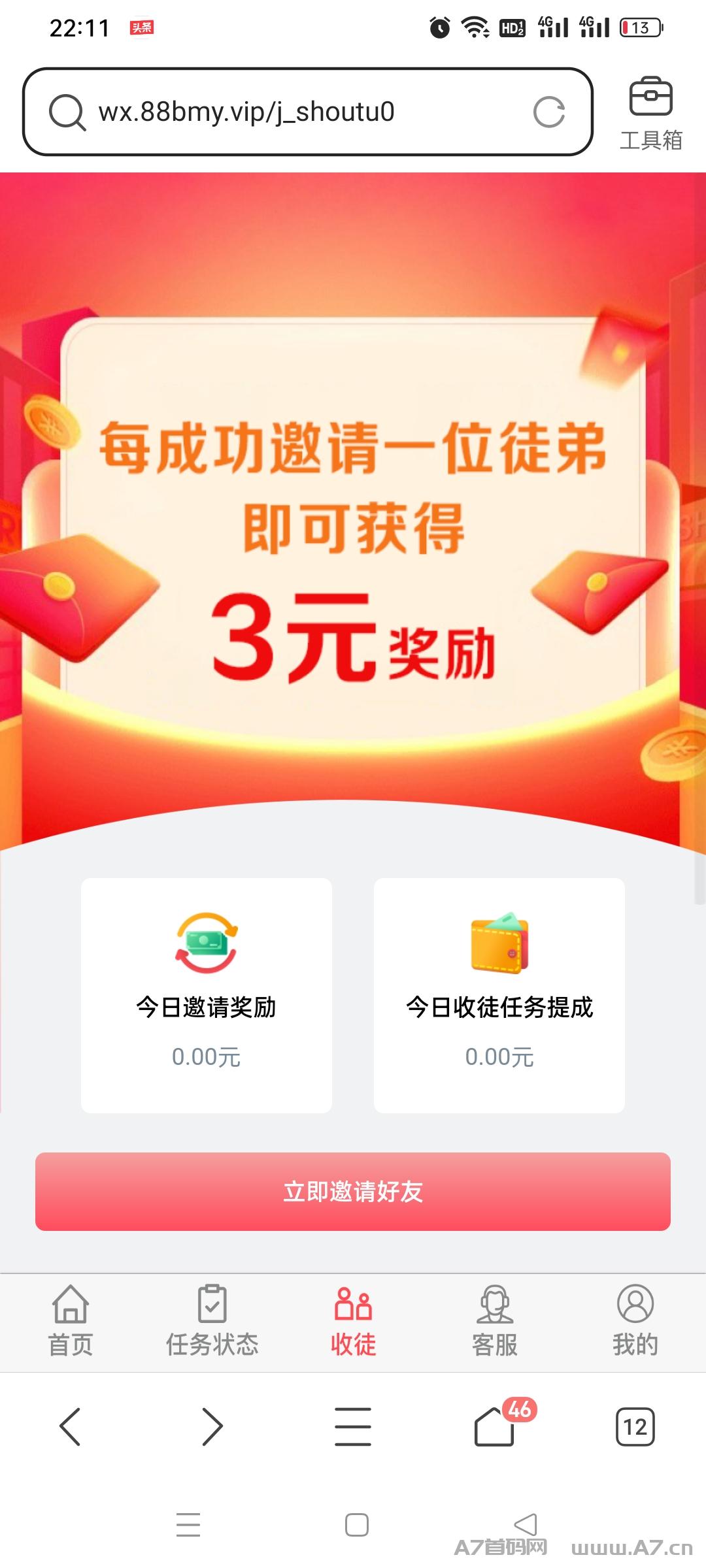Go back to the previous browser page
This screenshot has width=706, height=1568.
(x=71, y=1426)
